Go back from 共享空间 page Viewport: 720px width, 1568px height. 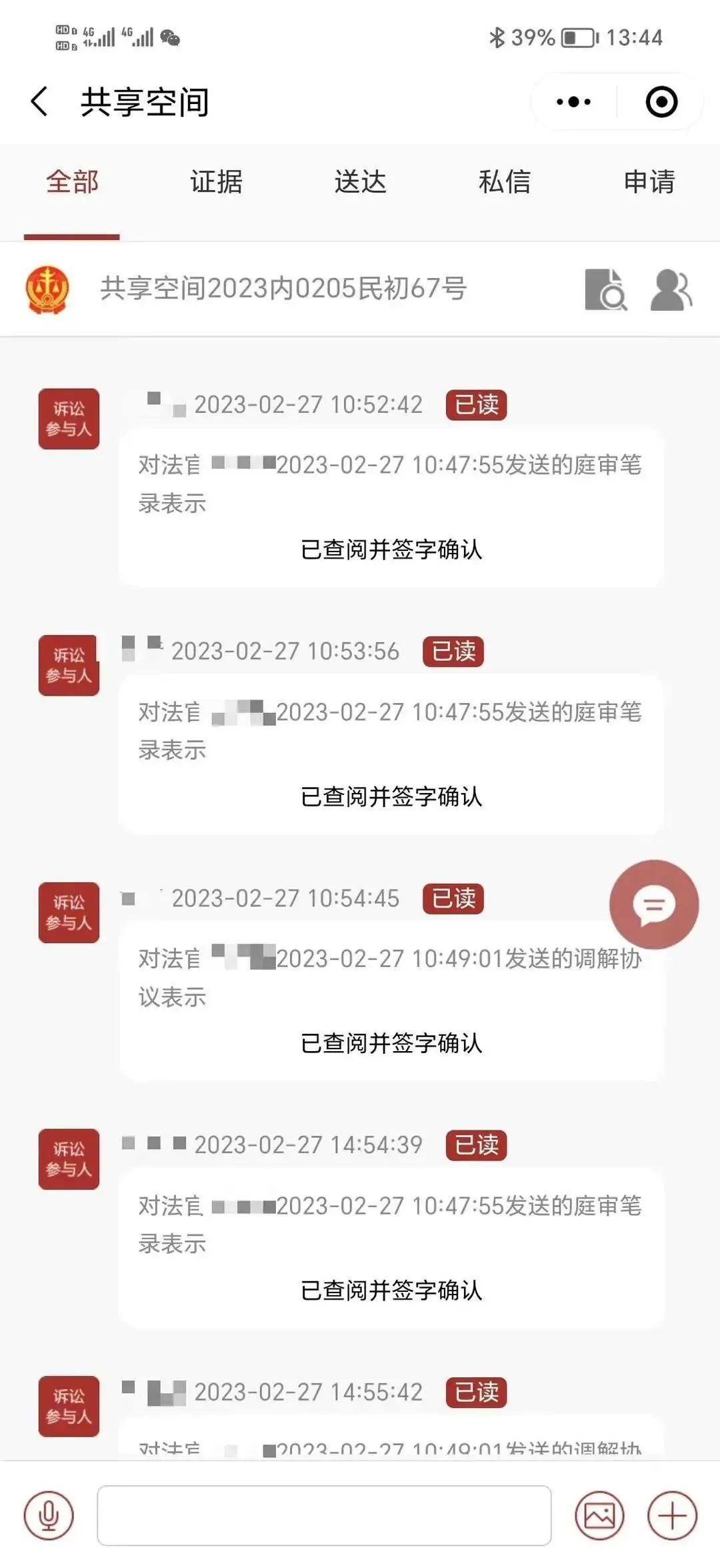(x=40, y=102)
